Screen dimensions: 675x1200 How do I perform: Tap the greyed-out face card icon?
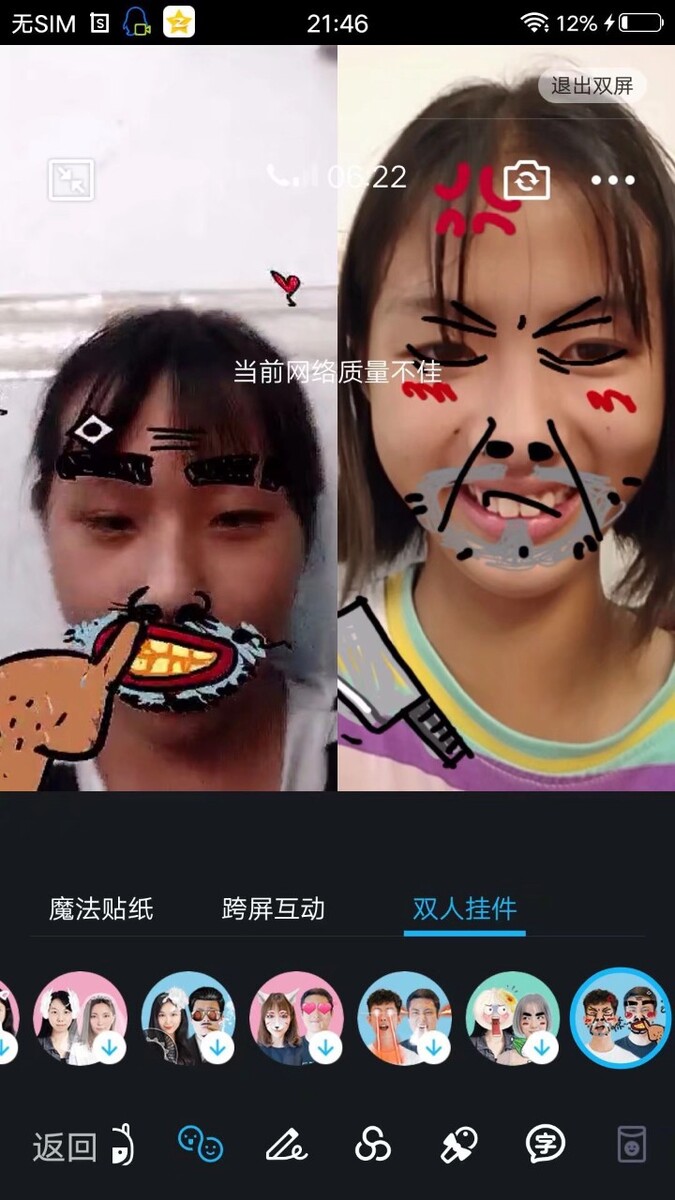pyautogui.click(x=631, y=1144)
